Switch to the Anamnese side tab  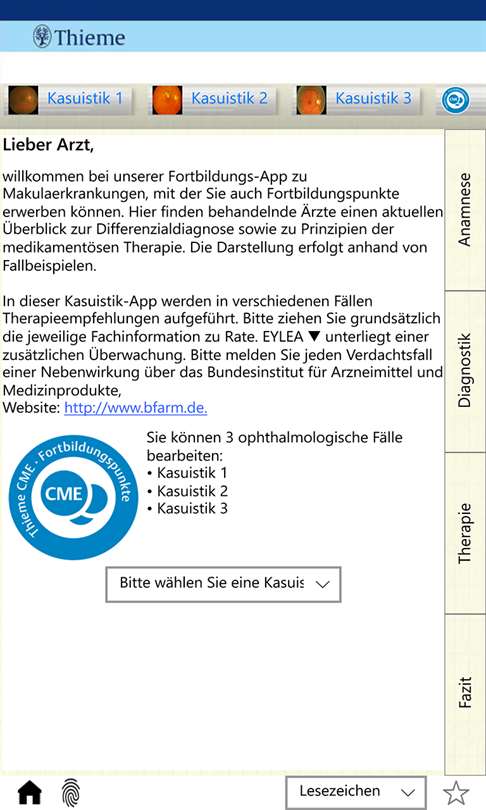(465, 210)
